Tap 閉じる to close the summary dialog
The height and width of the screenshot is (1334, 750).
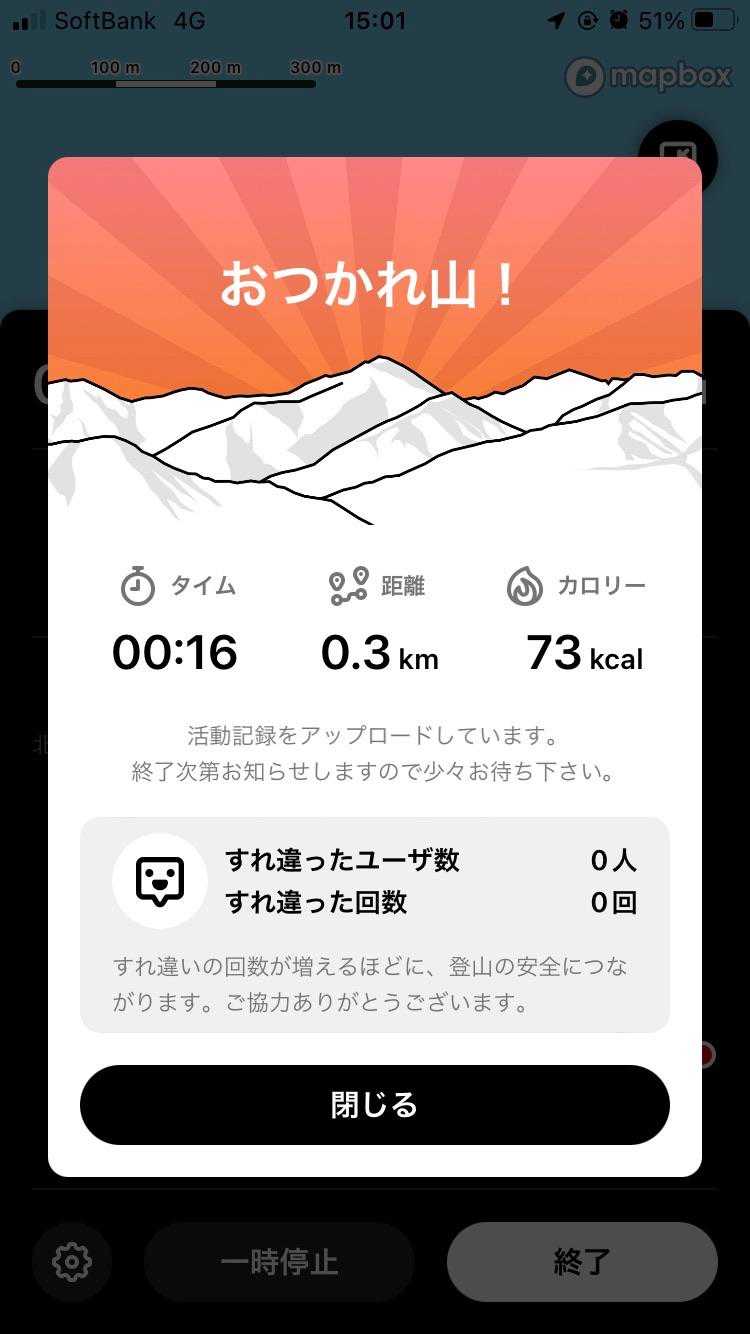point(375,1105)
